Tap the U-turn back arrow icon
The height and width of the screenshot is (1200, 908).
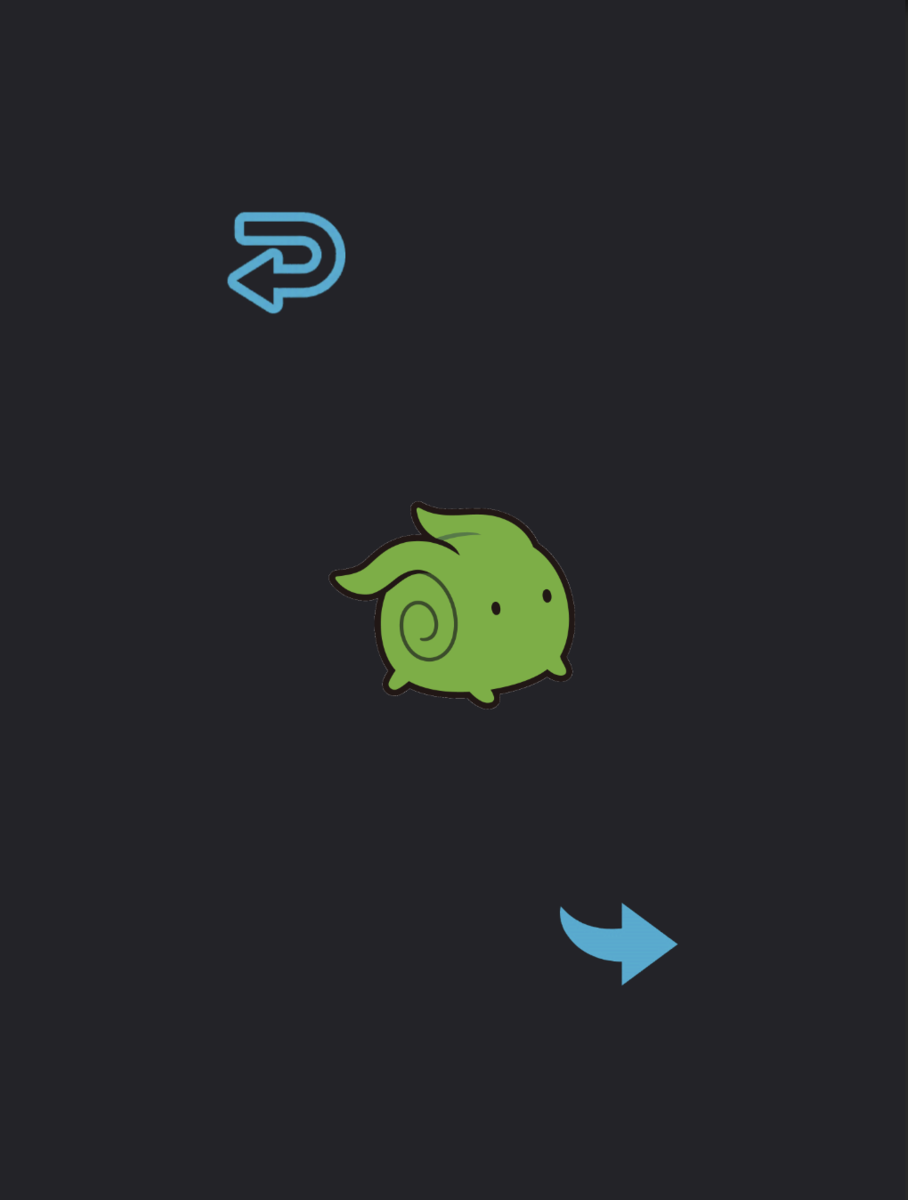tap(287, 262)
